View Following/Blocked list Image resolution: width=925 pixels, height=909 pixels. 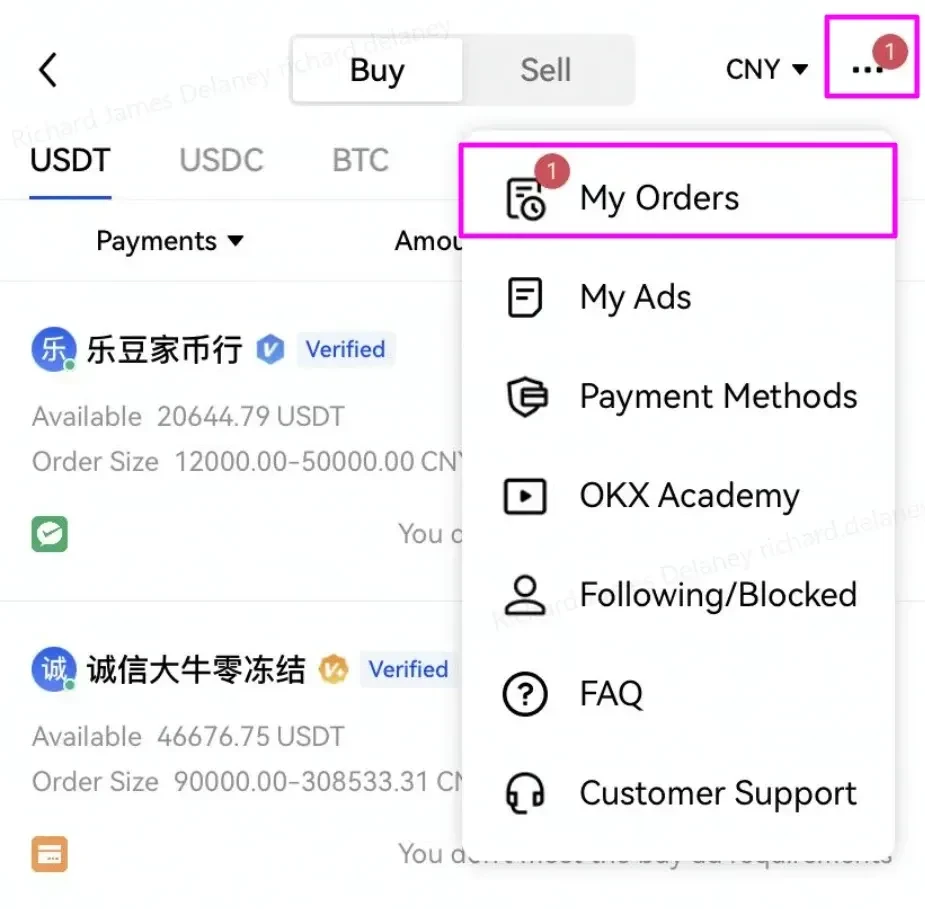[717, 595]
